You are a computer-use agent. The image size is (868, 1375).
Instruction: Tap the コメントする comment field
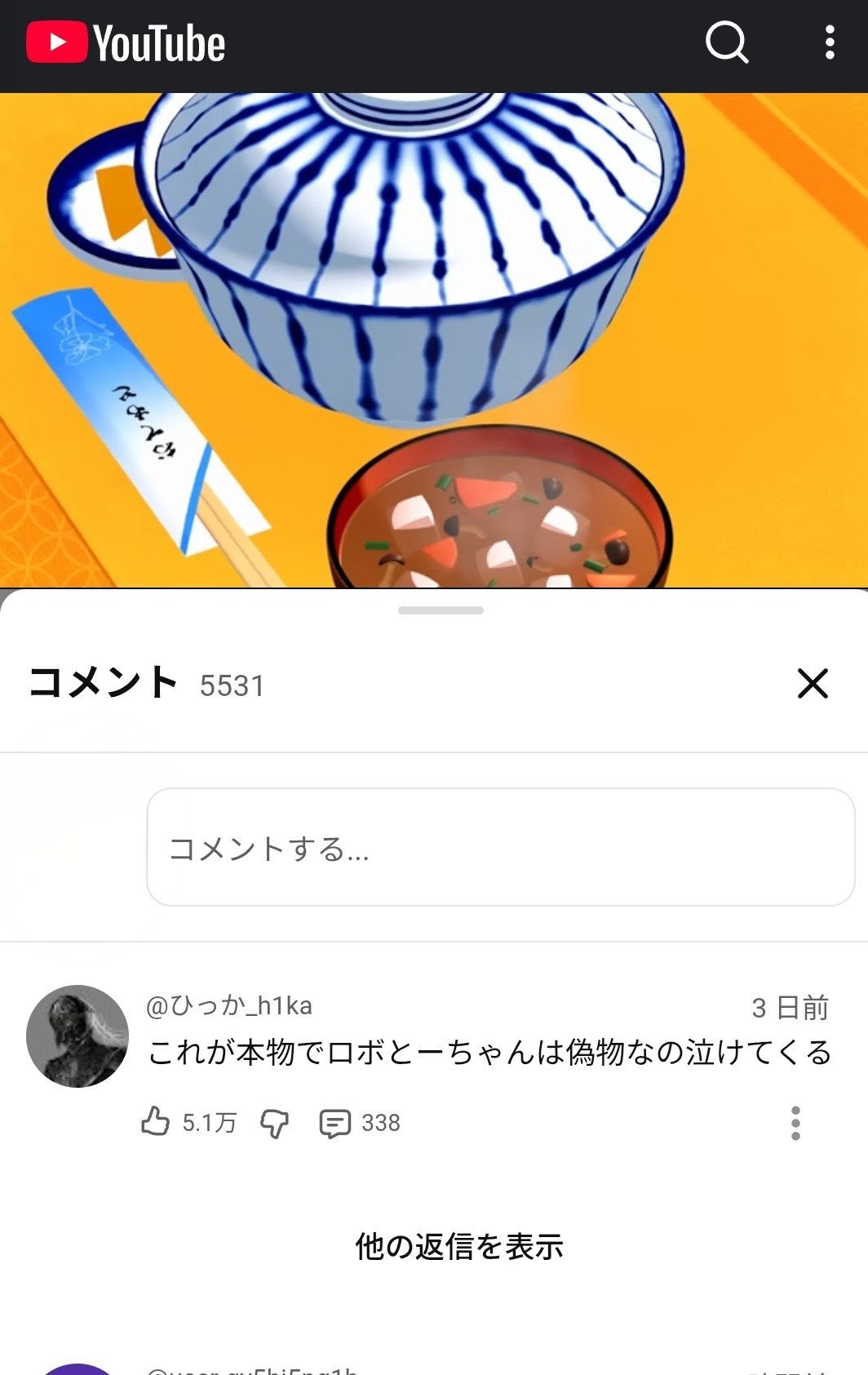click(500, 847)
